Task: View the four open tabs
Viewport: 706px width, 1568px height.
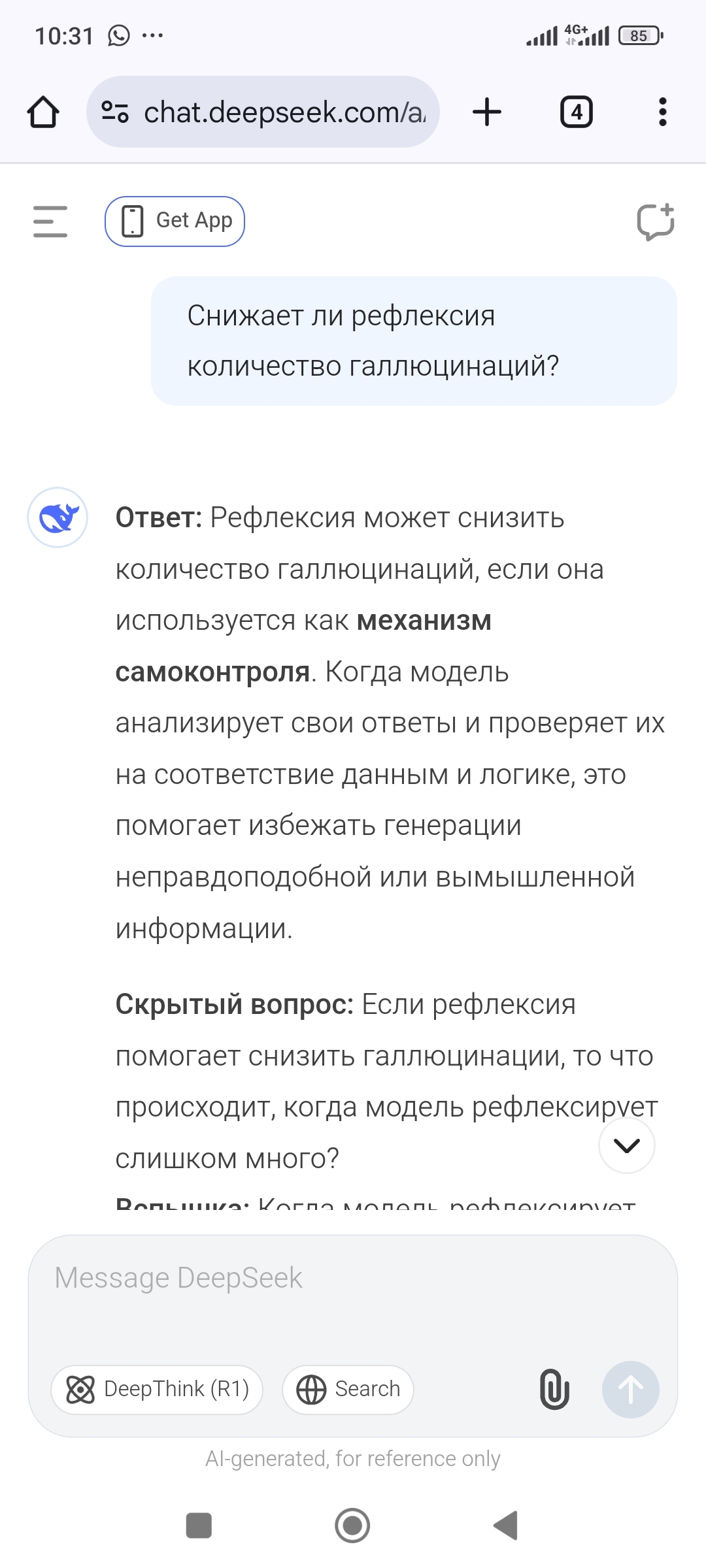Action: pos(577,112)
